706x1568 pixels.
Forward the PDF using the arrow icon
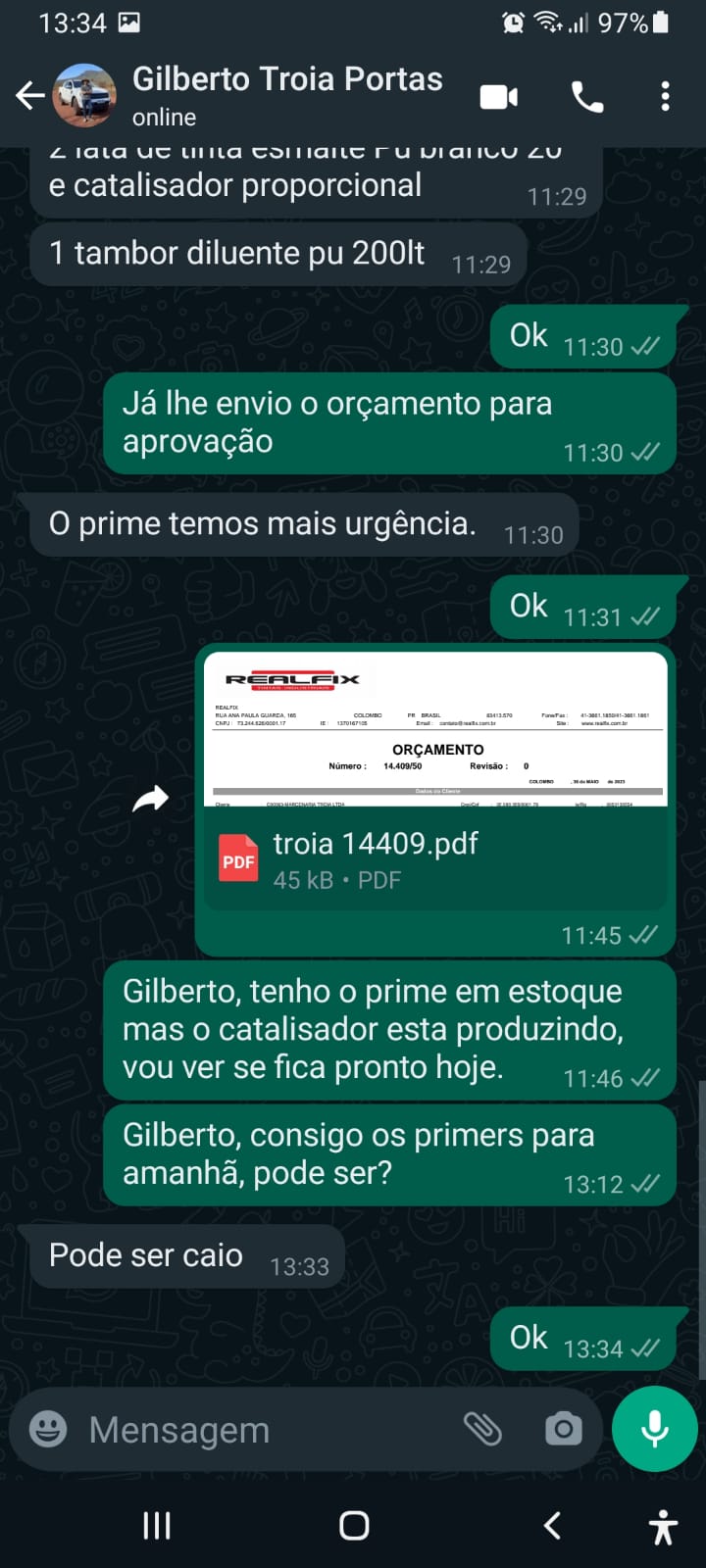tap(151, 800)
